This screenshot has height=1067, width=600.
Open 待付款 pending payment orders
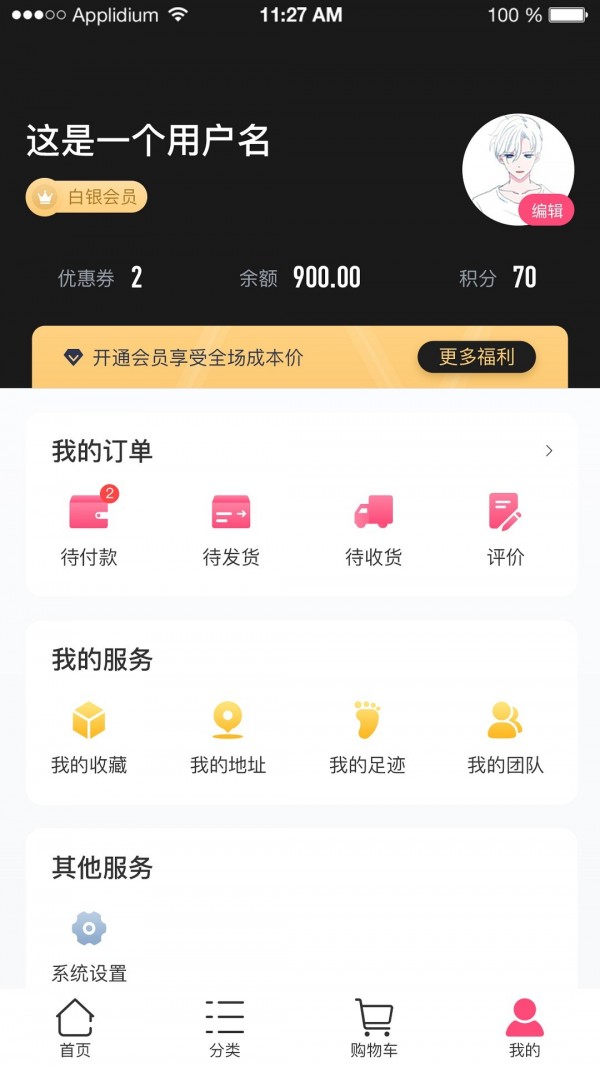[89, 528]
